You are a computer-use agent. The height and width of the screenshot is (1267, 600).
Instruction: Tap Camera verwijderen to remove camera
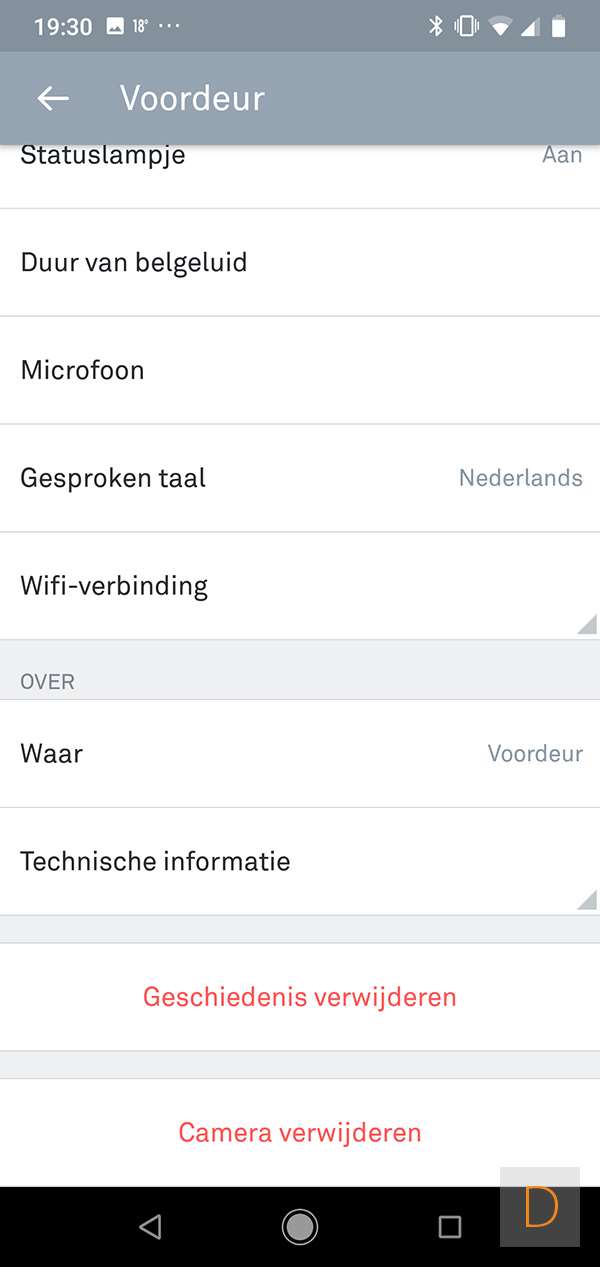coord(300,1132)
